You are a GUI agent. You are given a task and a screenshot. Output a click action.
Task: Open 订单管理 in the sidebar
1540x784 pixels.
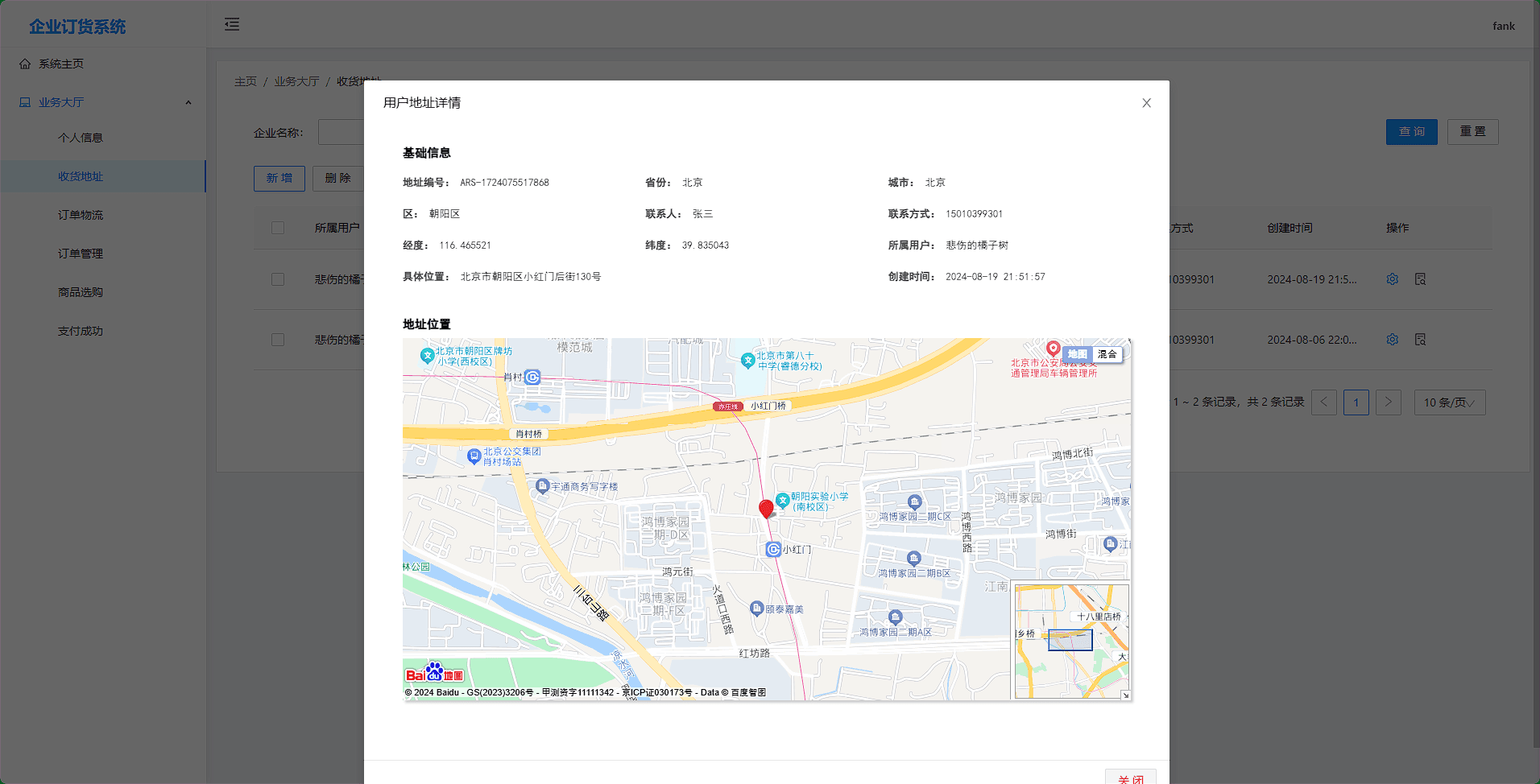81,254
